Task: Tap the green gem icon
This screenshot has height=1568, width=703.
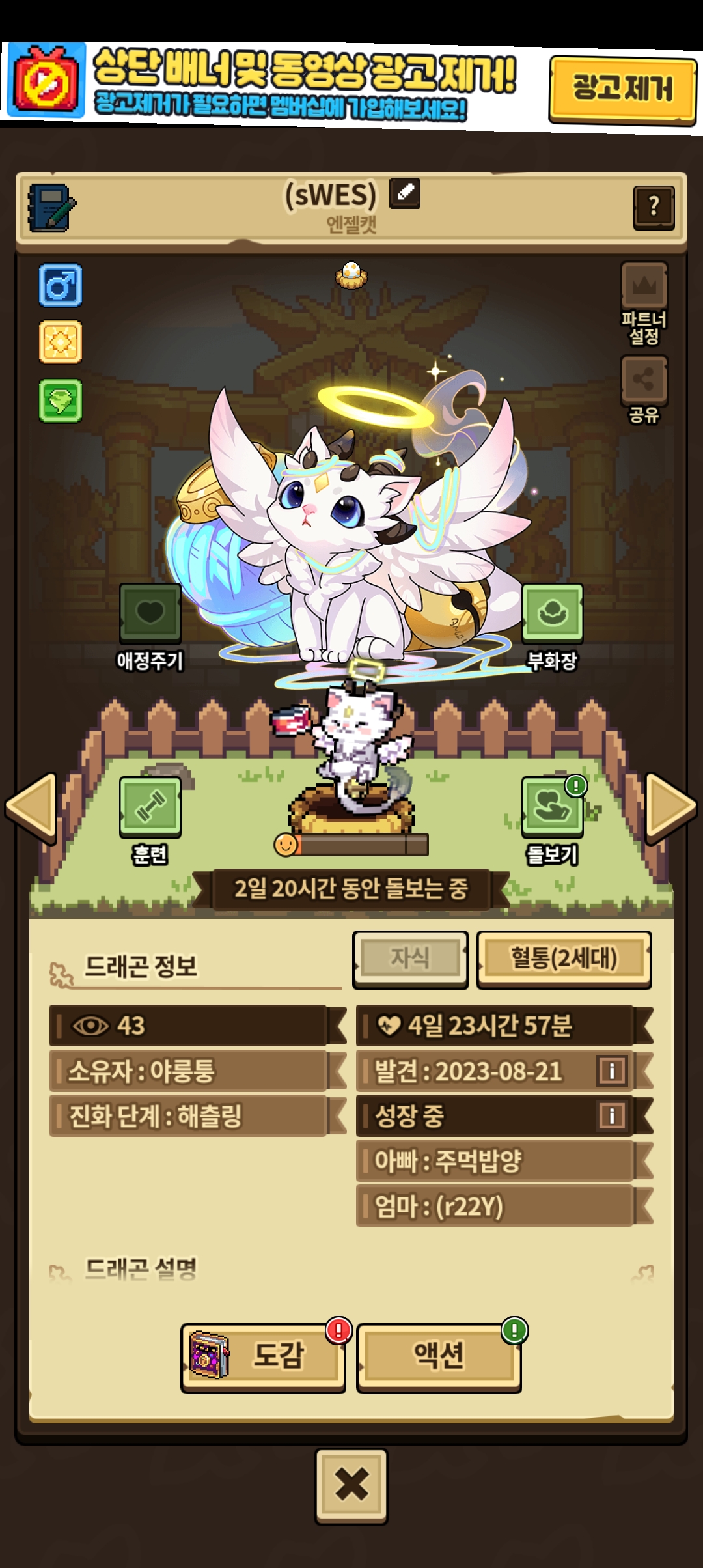Action: tap(61, 400)
